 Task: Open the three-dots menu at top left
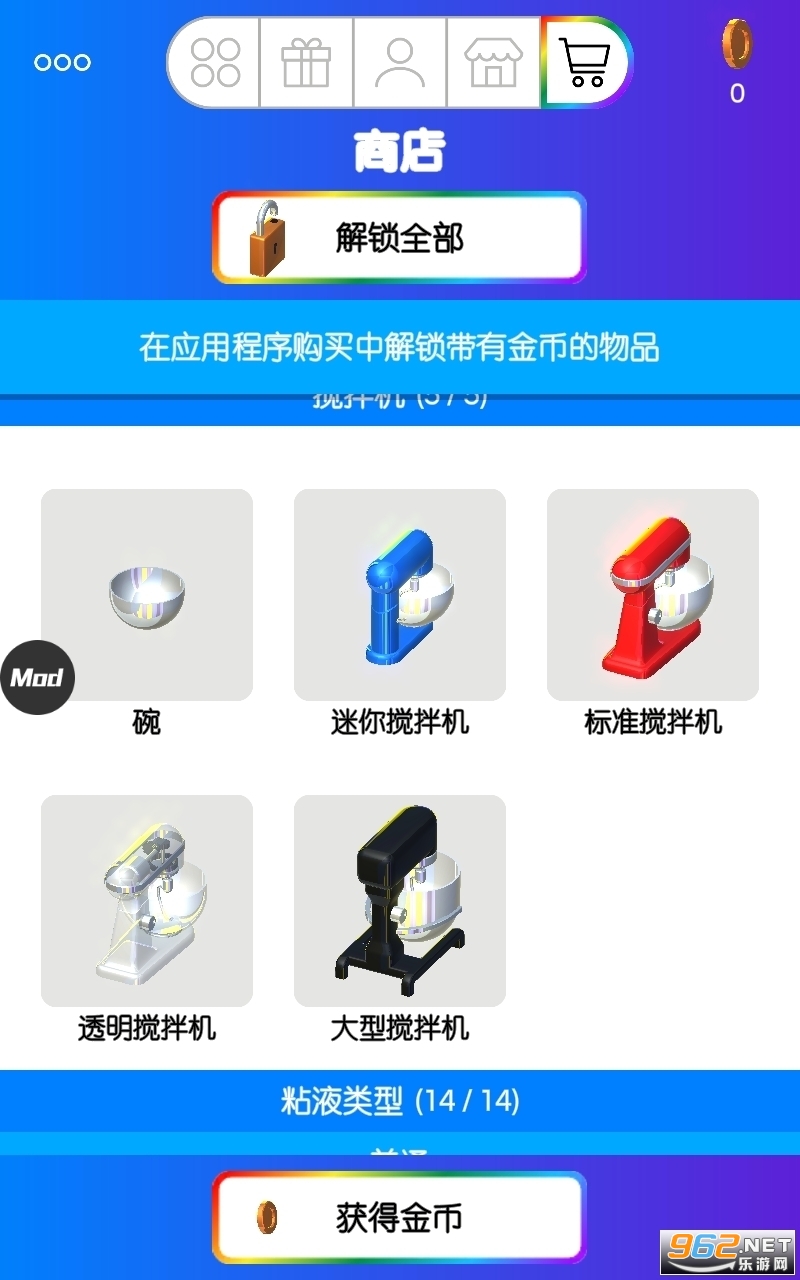click(62, 62)
